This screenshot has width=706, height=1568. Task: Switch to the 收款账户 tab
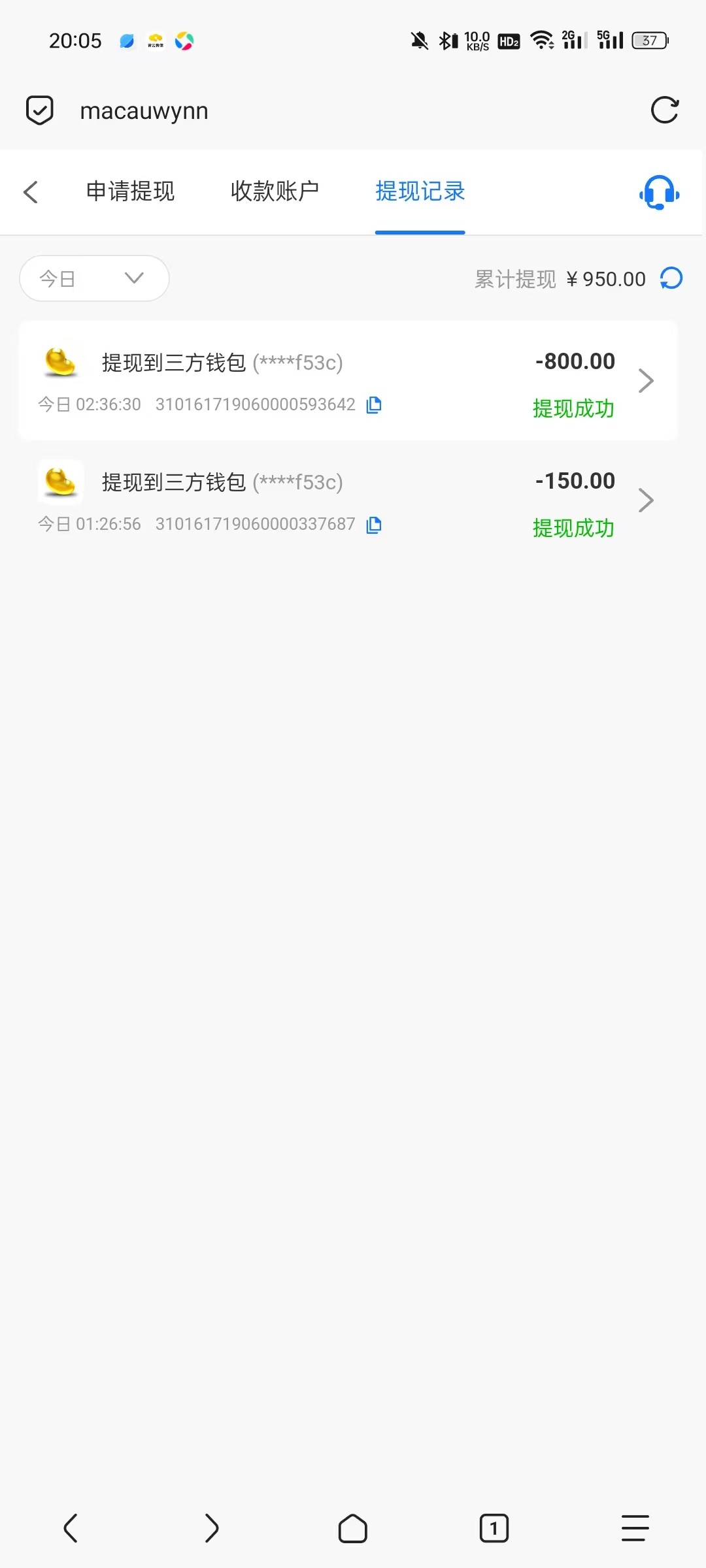(275, 191)
